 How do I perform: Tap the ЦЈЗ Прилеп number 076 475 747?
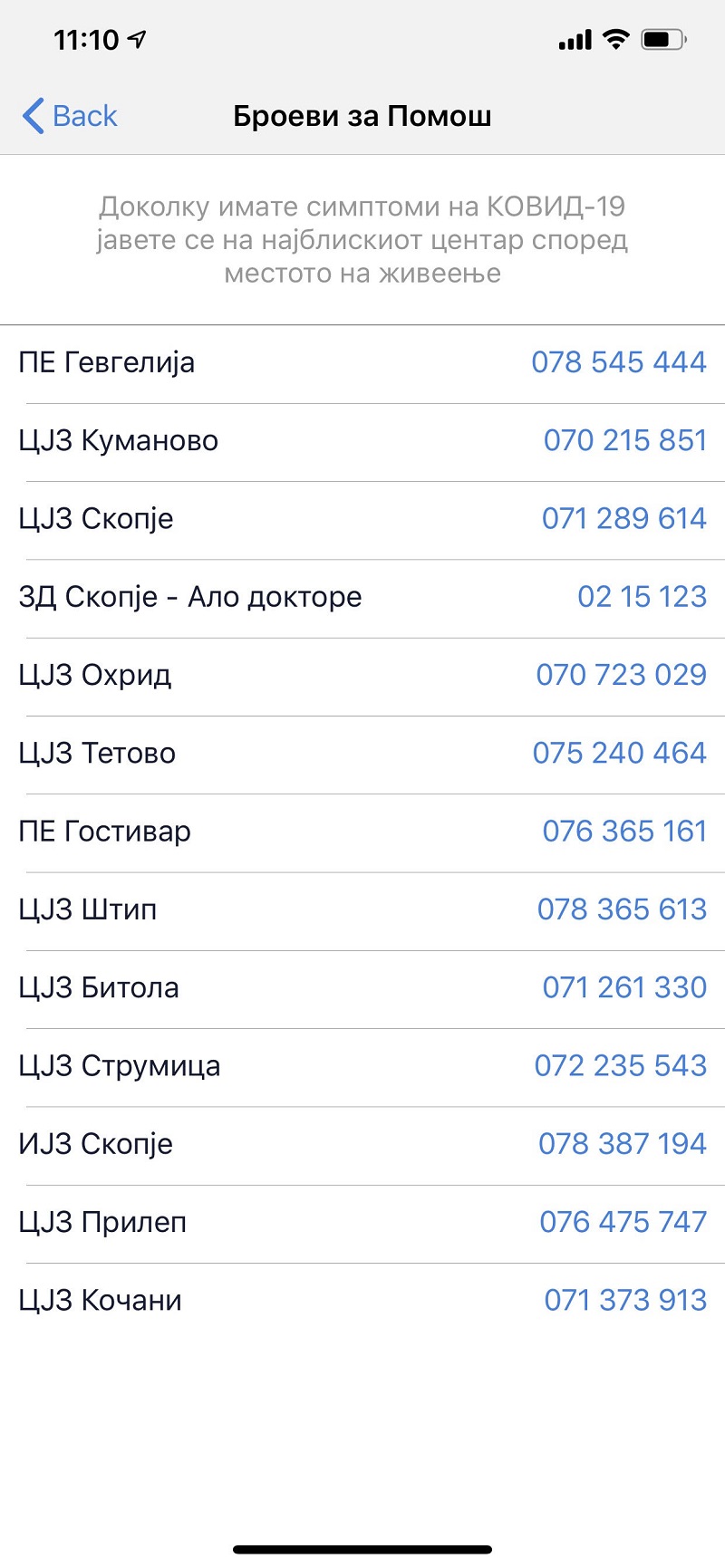click(623, 1222)
